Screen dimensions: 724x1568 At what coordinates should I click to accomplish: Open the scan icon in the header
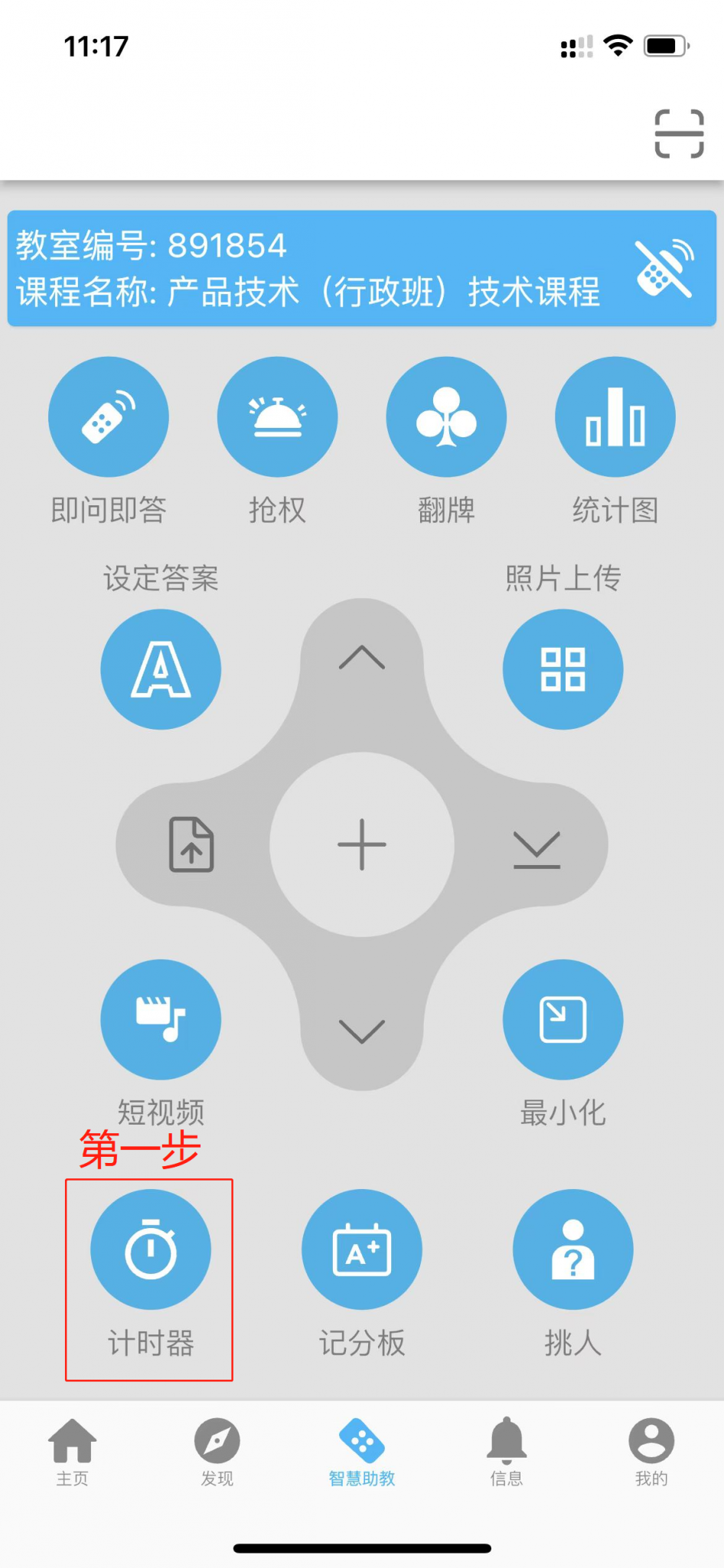pos(679,134)
